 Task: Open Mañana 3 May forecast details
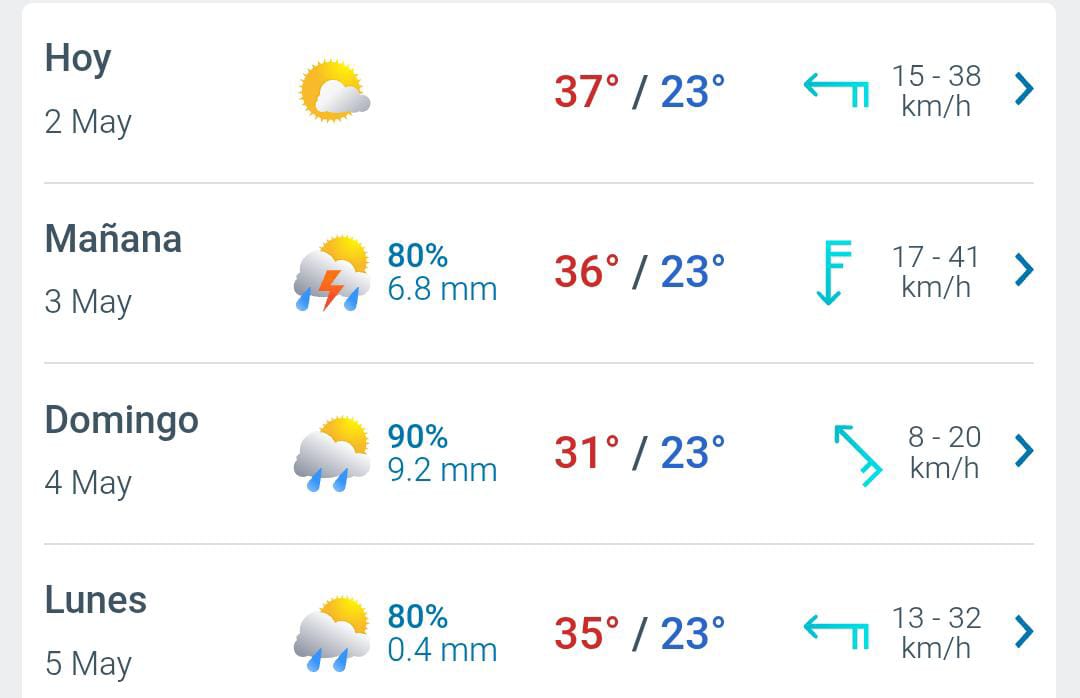1023,270
